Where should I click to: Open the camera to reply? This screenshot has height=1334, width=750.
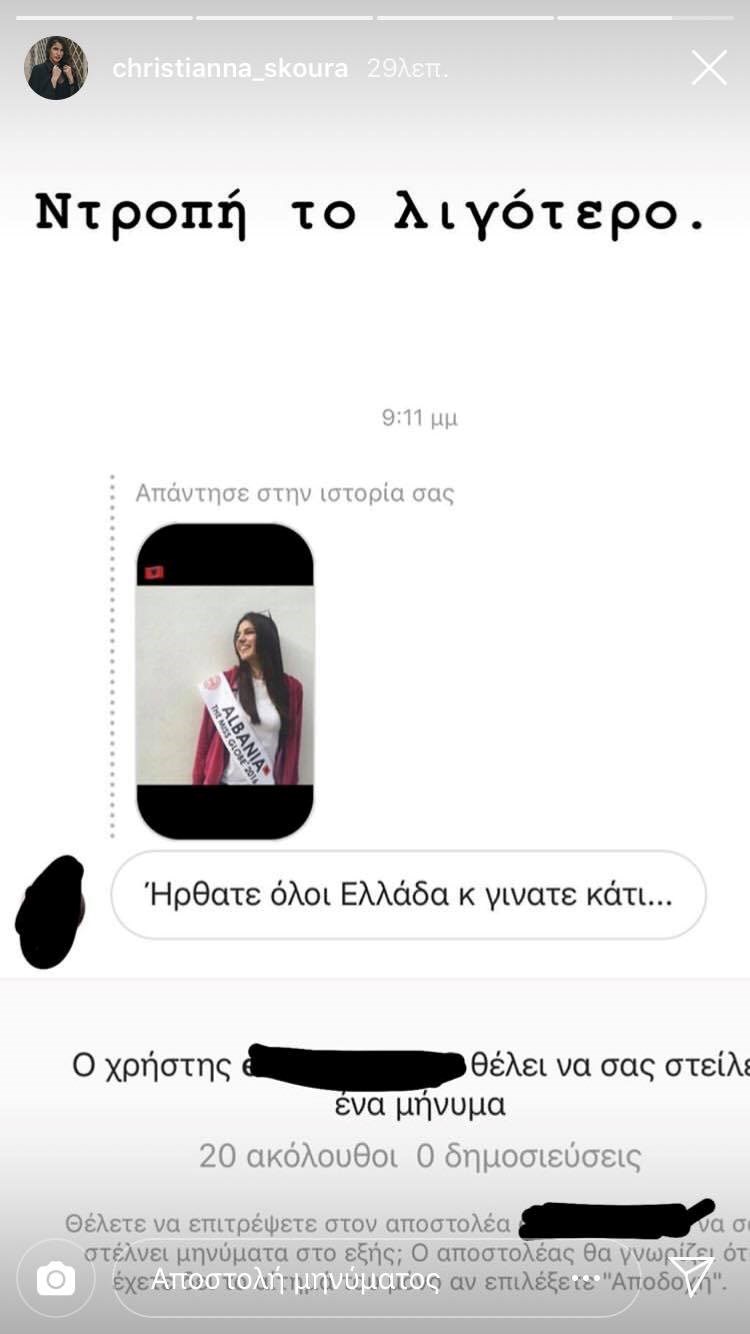click(56, 1278)
